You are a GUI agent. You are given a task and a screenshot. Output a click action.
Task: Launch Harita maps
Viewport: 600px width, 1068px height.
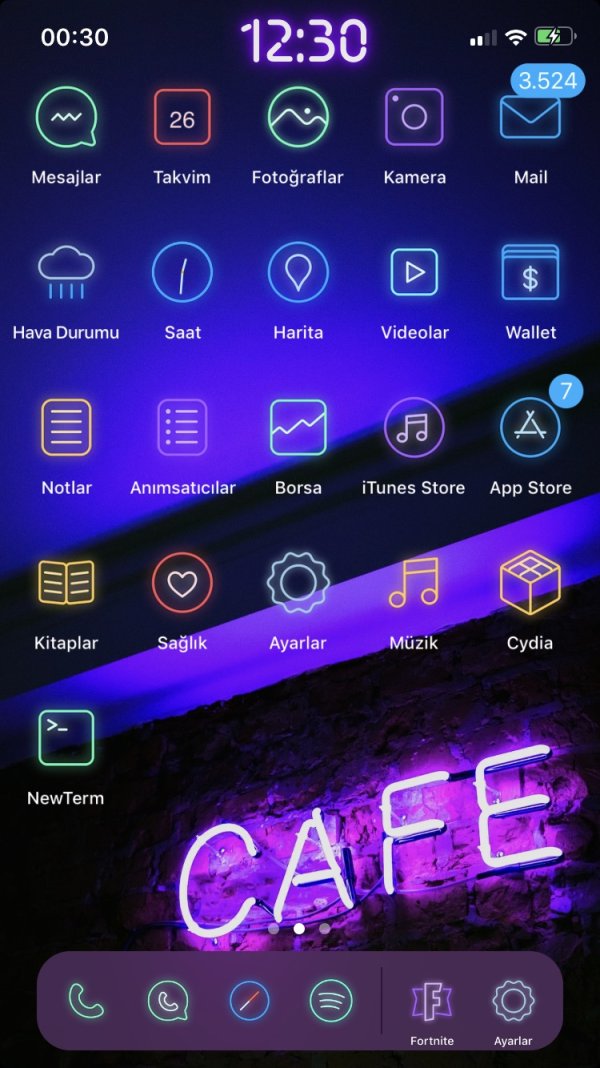coord(298,273)
